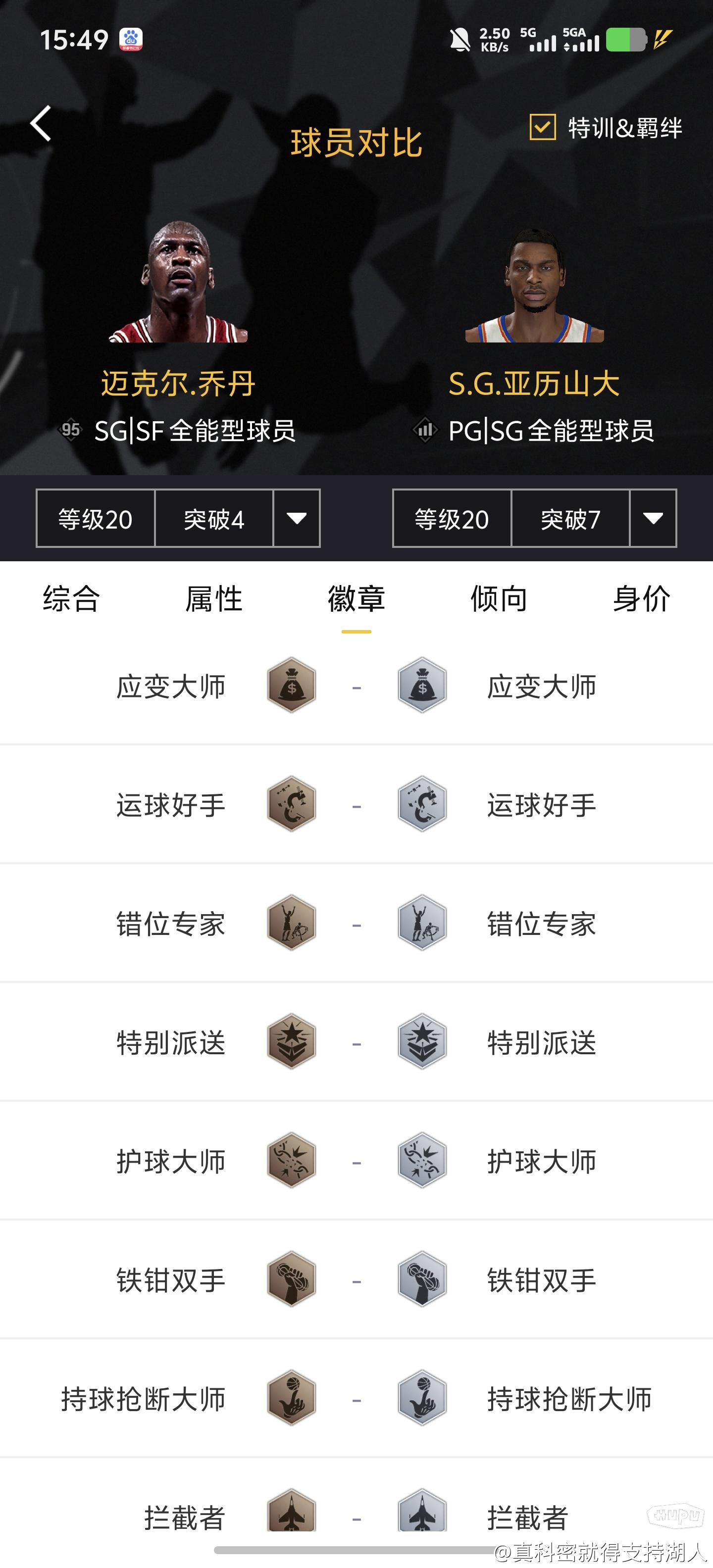Switch to the 综合 tab

71,599
